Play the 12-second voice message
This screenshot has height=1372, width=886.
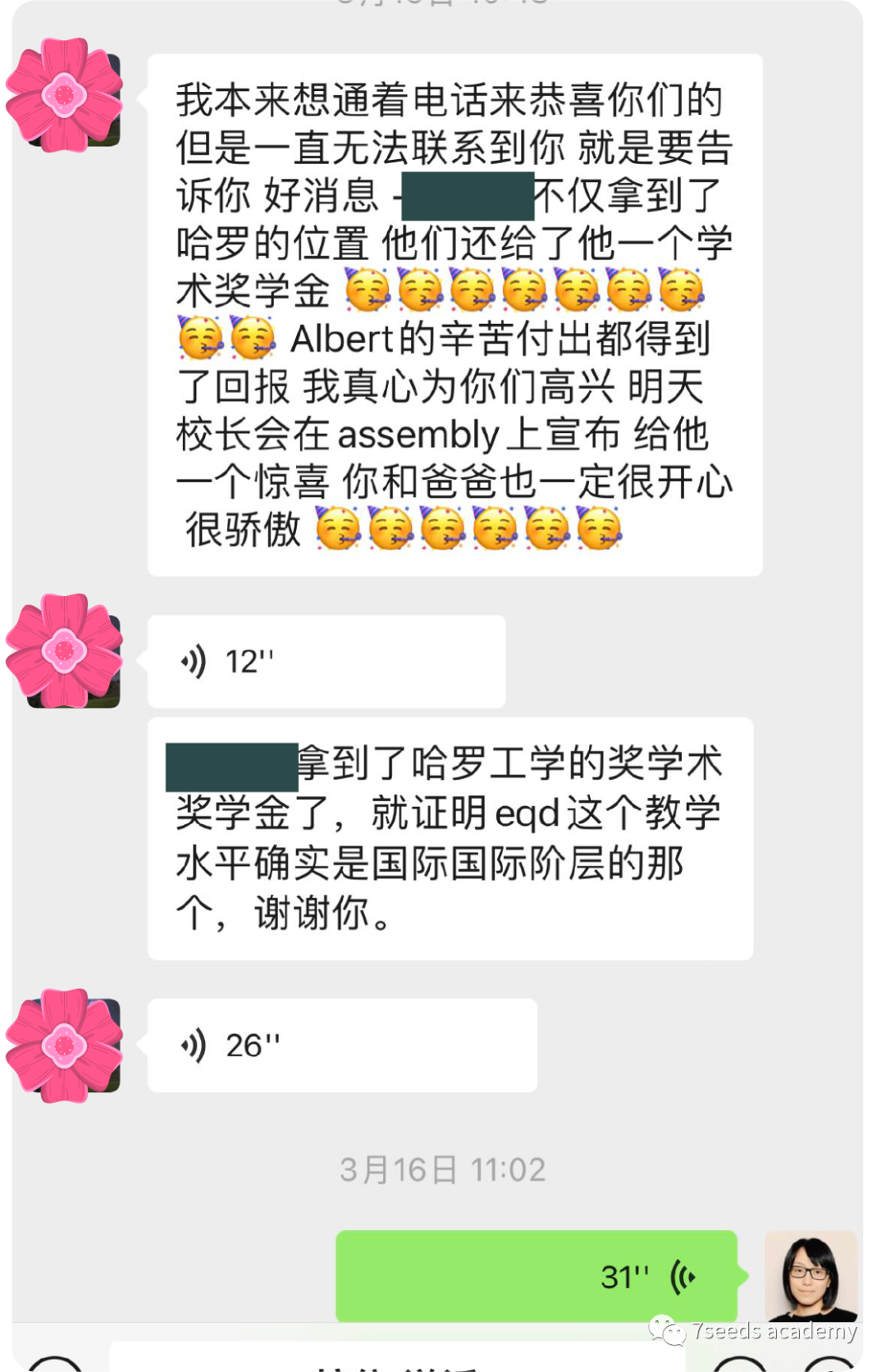click(x=326, y=662)
